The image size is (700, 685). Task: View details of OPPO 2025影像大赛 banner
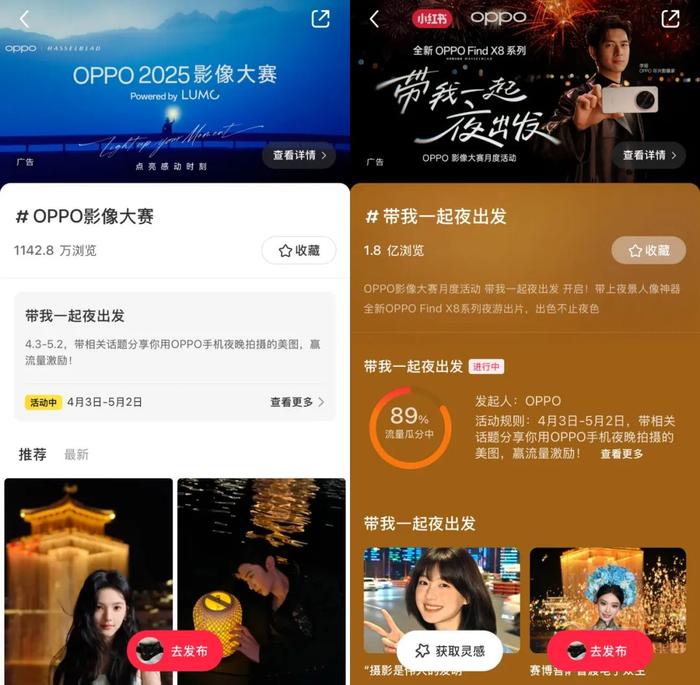coord(299,155)
